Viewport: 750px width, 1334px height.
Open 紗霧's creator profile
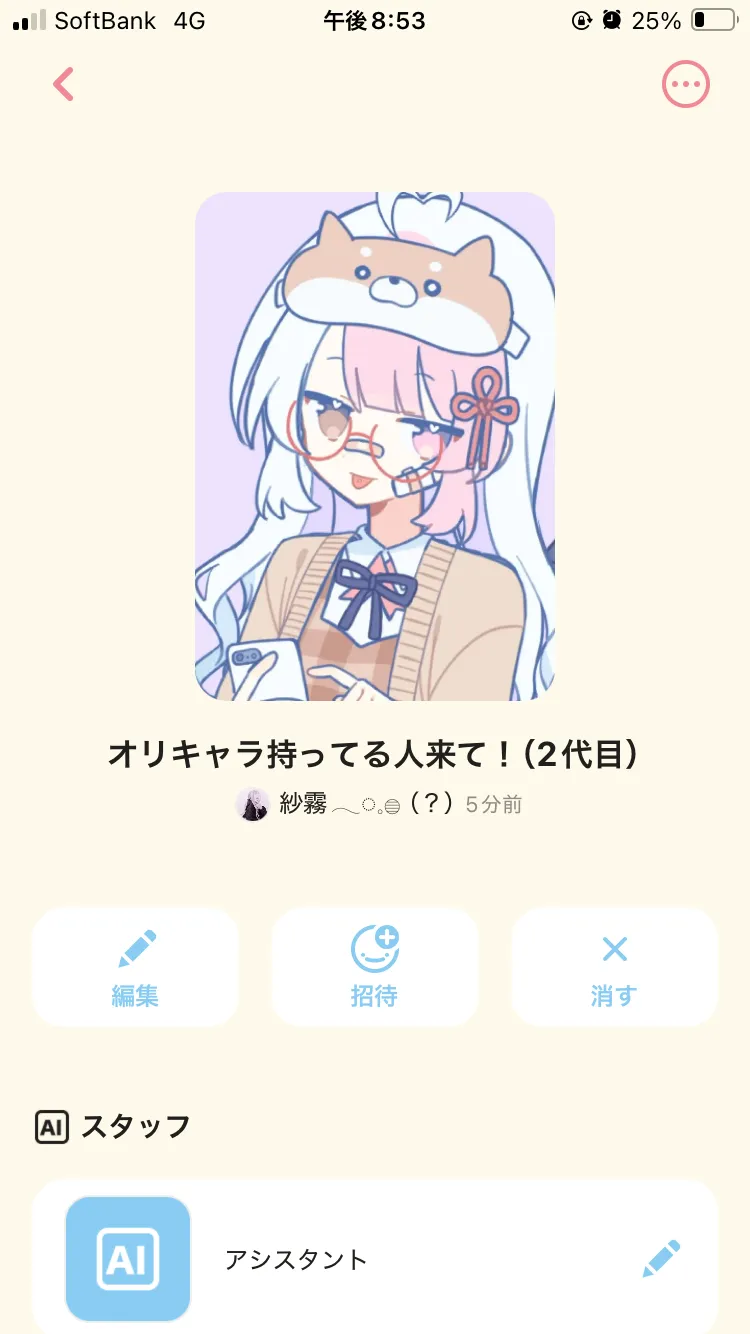click(253, 804)
